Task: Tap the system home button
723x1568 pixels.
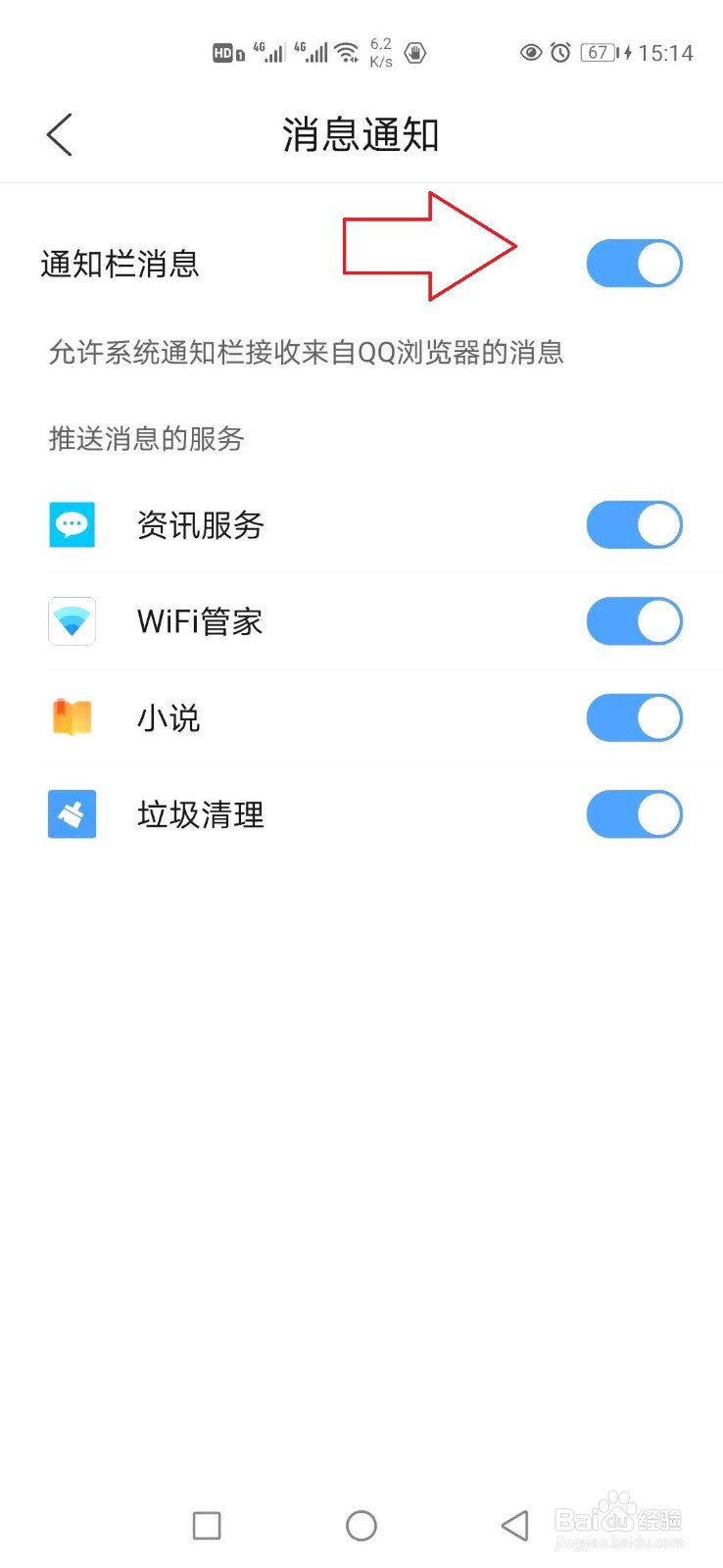Action: [x=361, y=1525]
